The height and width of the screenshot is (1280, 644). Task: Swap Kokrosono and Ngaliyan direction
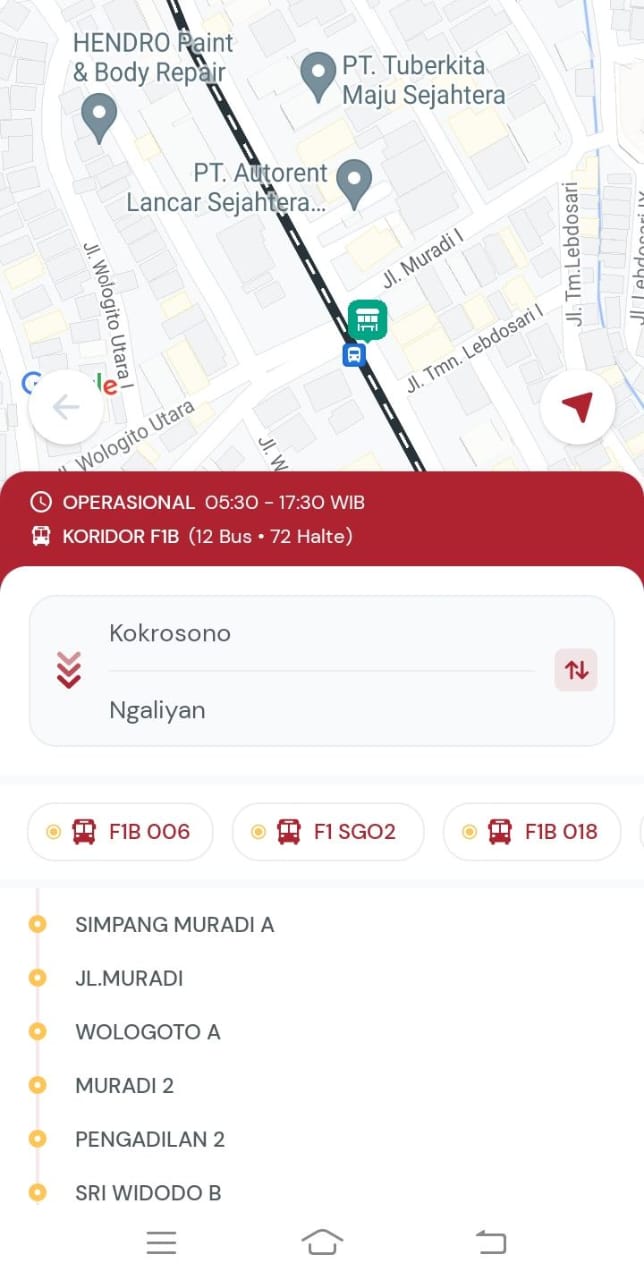tap(576, 670)
